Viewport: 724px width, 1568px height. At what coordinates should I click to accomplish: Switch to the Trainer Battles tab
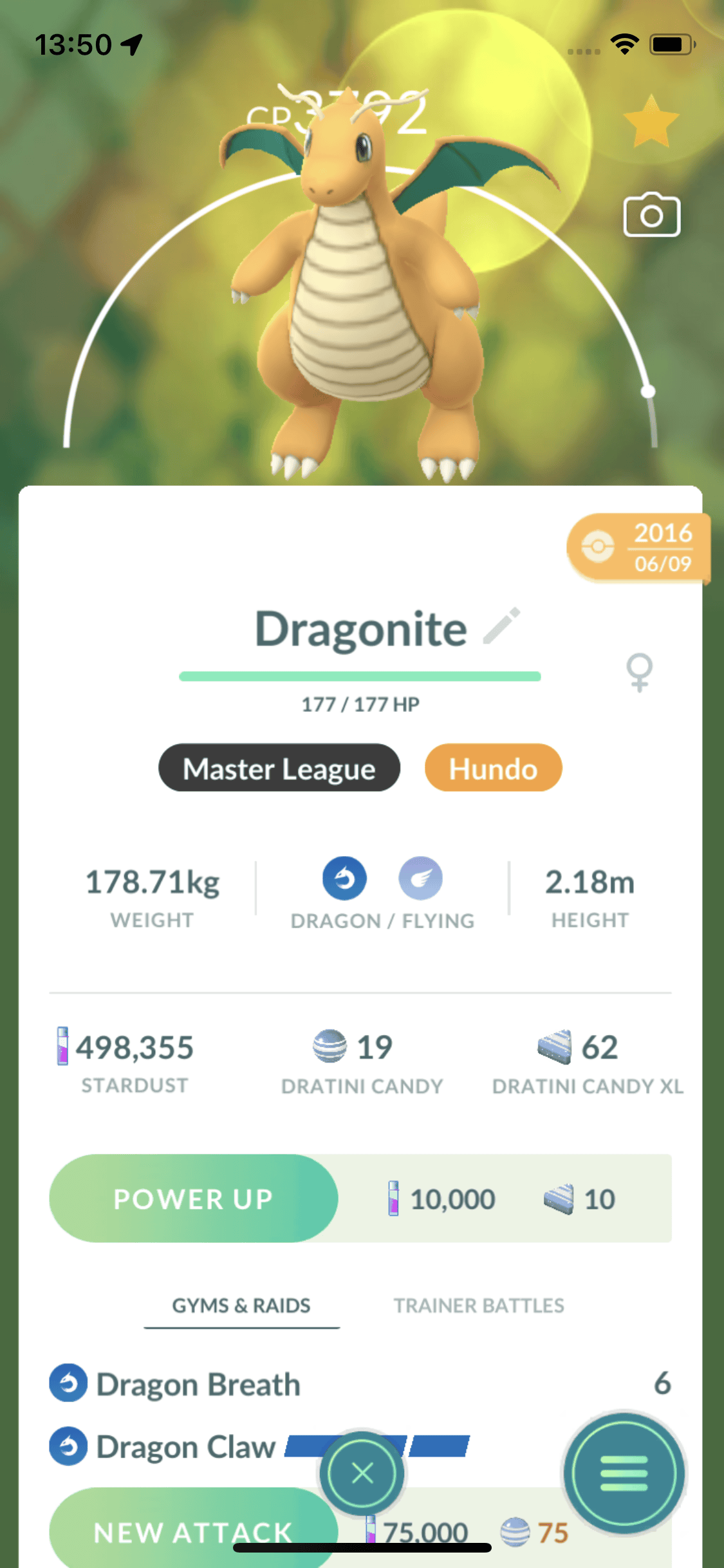[479, 1305]
